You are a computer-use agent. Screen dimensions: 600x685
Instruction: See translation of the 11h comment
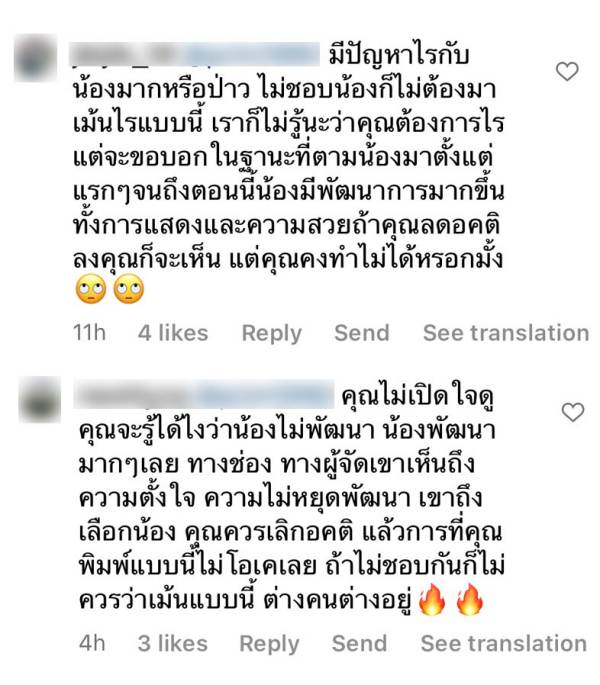[505, 333]
